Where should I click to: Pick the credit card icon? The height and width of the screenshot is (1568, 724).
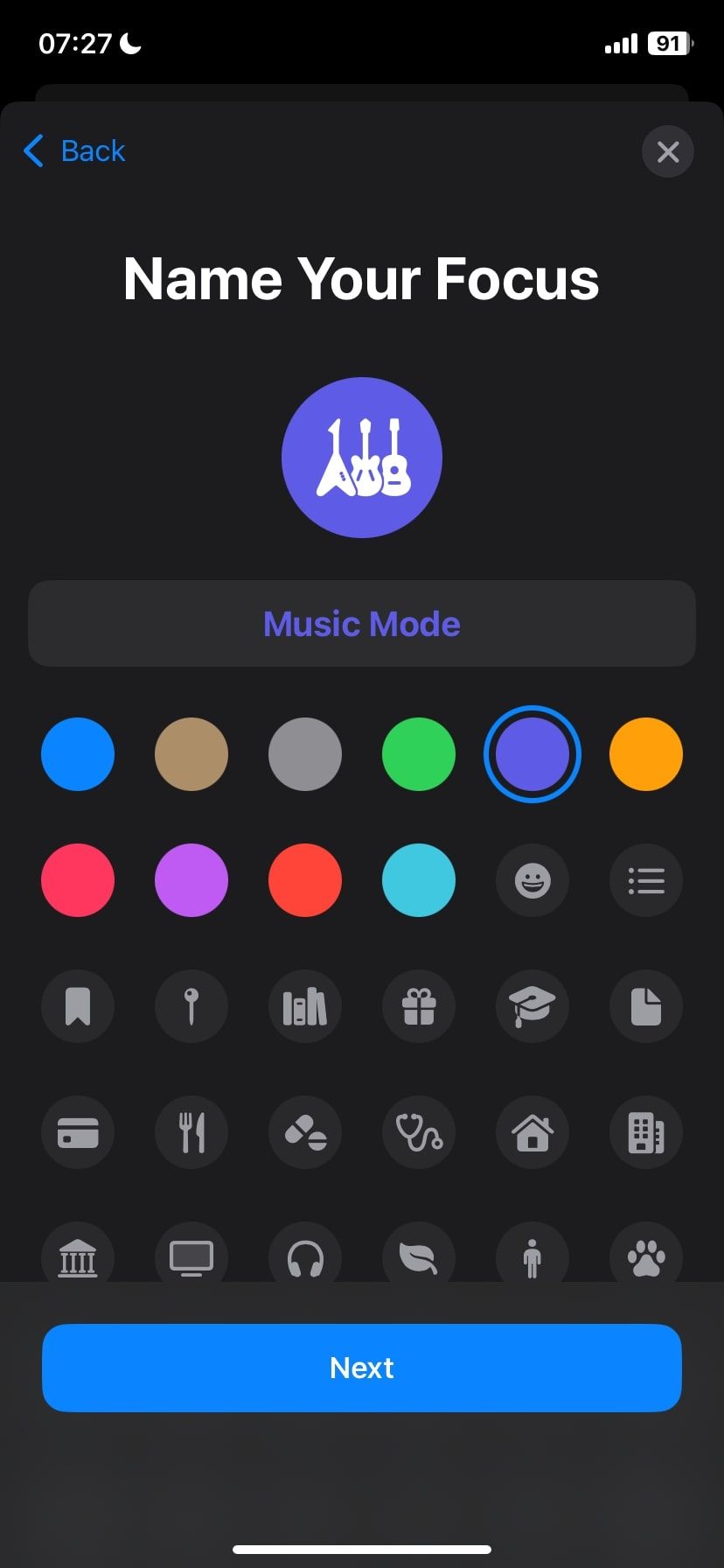(x=78, y=1132)
